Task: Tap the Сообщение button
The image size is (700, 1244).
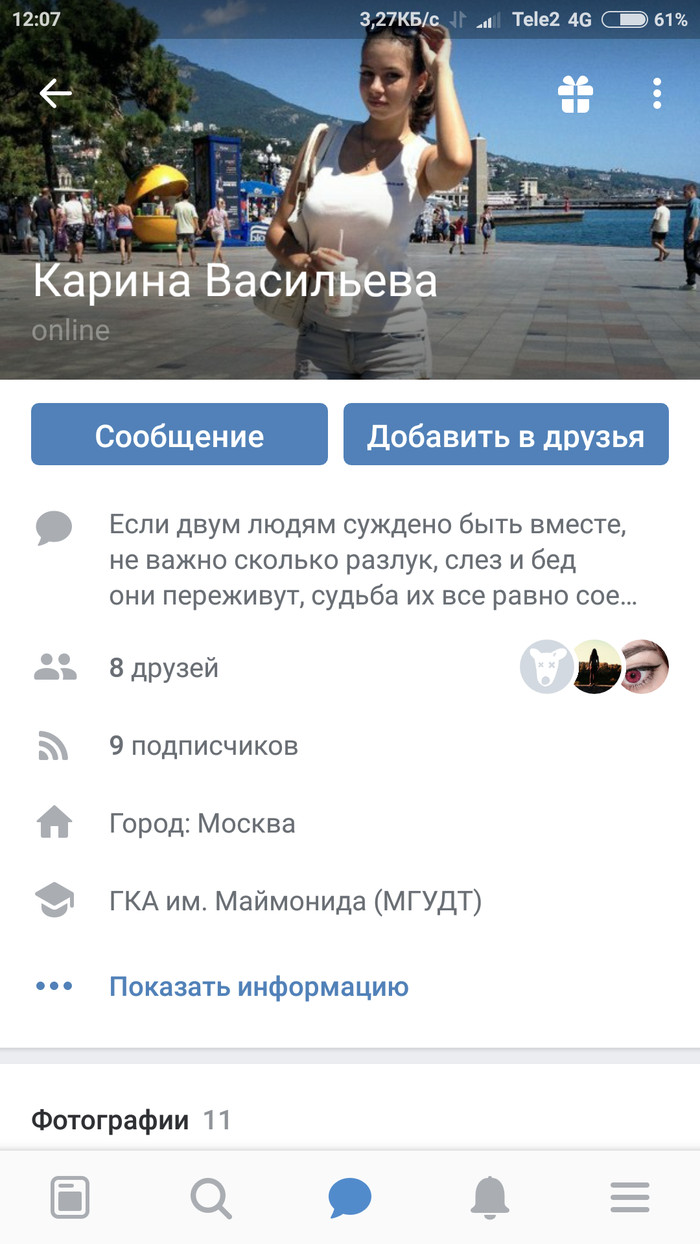Action: tap(179, 435)
